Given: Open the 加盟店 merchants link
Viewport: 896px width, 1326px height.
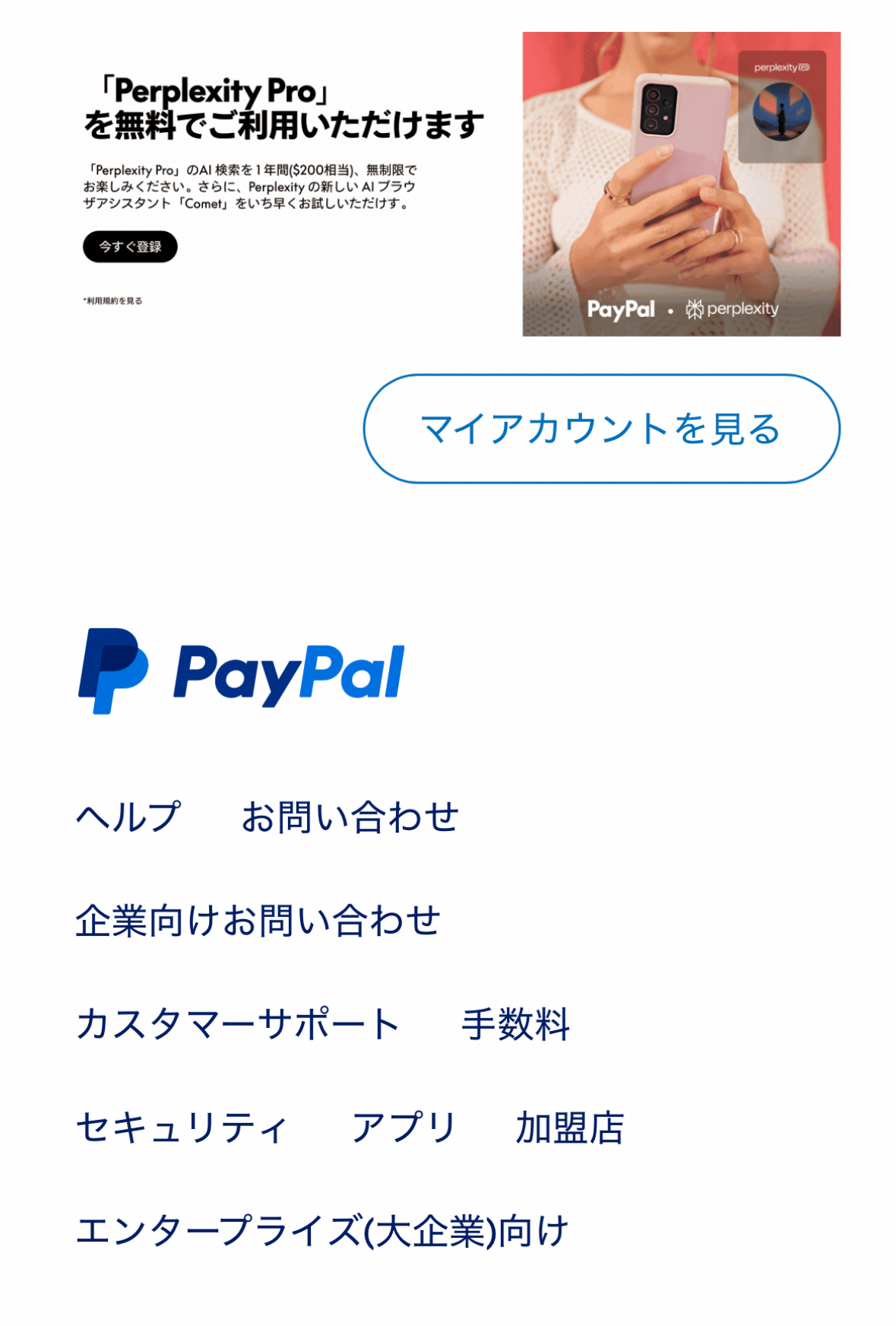Looking at the screenshot, I should [569, 1128].
